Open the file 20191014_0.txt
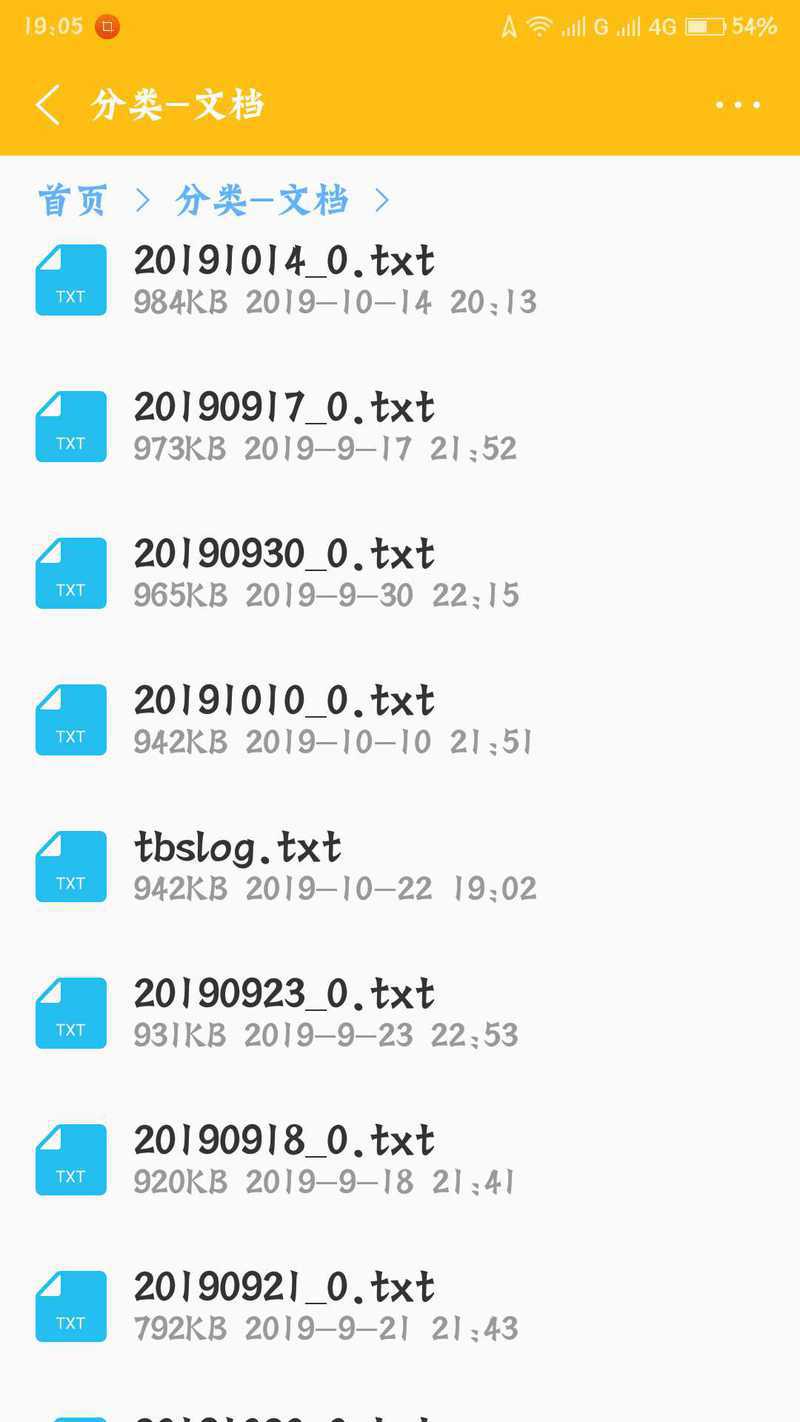The width and height of the screenshot is (800, 1422). pos(400,280)
